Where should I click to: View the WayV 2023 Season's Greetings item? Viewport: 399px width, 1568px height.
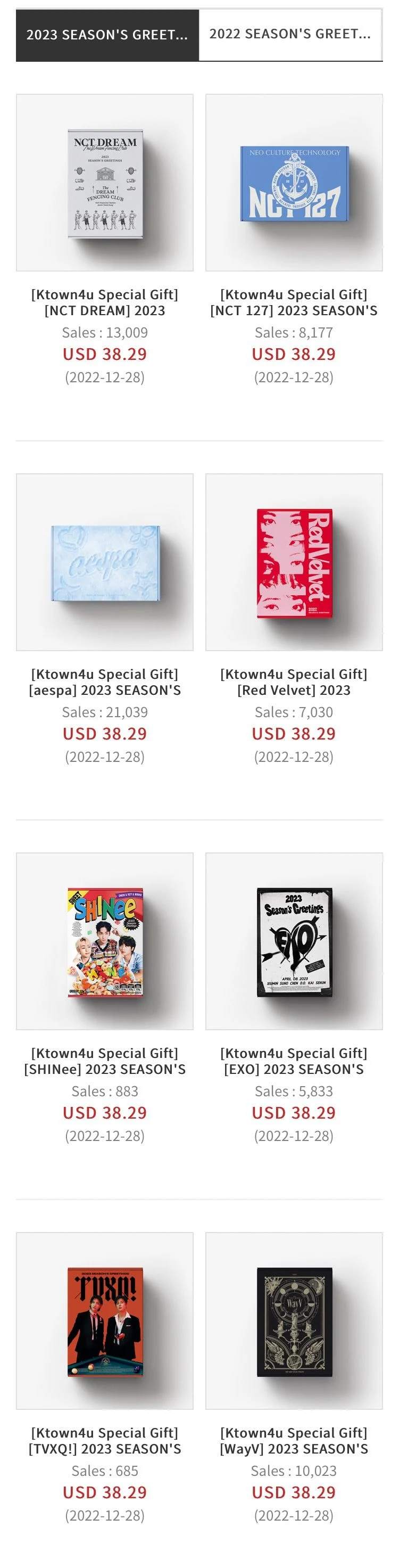[x=294, y=1321]
